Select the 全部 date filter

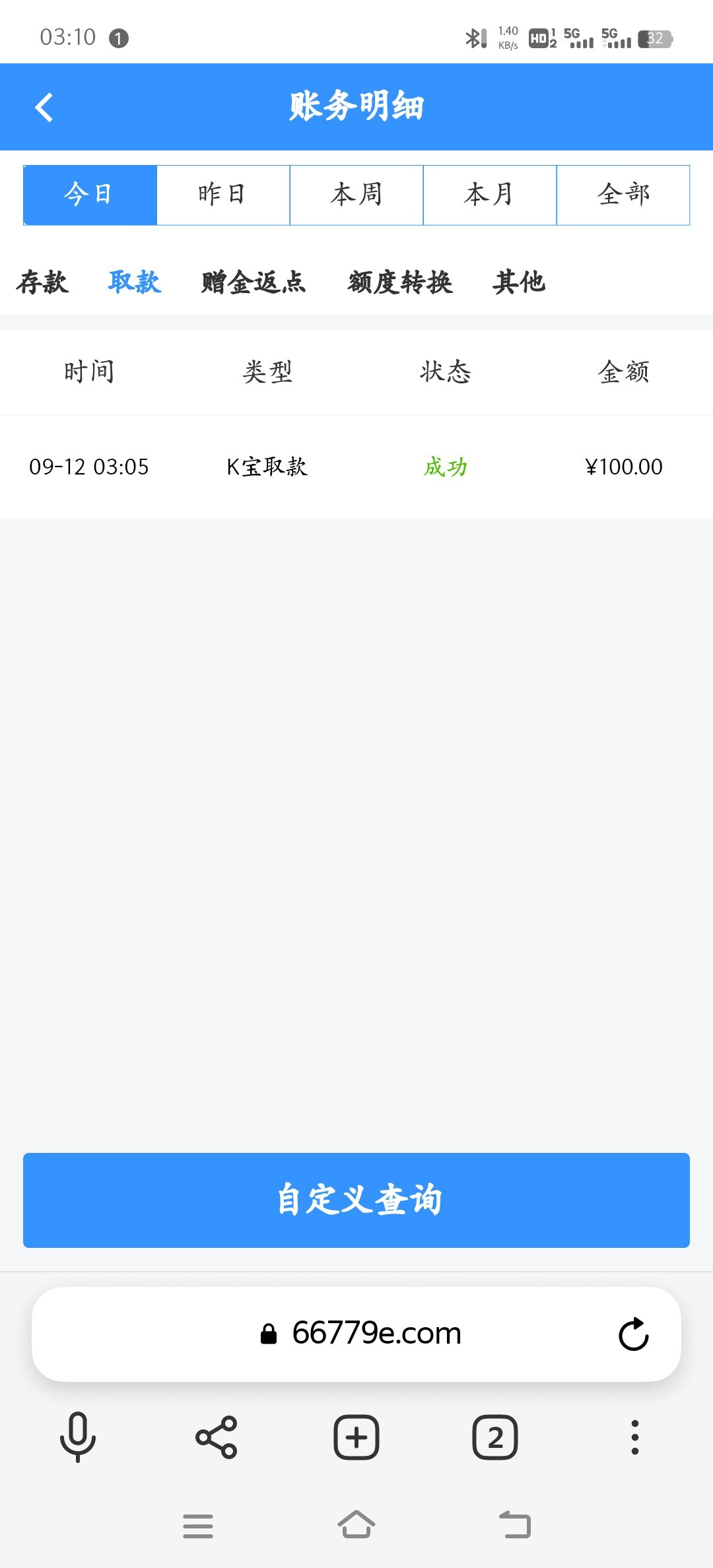tap(623, 195)
